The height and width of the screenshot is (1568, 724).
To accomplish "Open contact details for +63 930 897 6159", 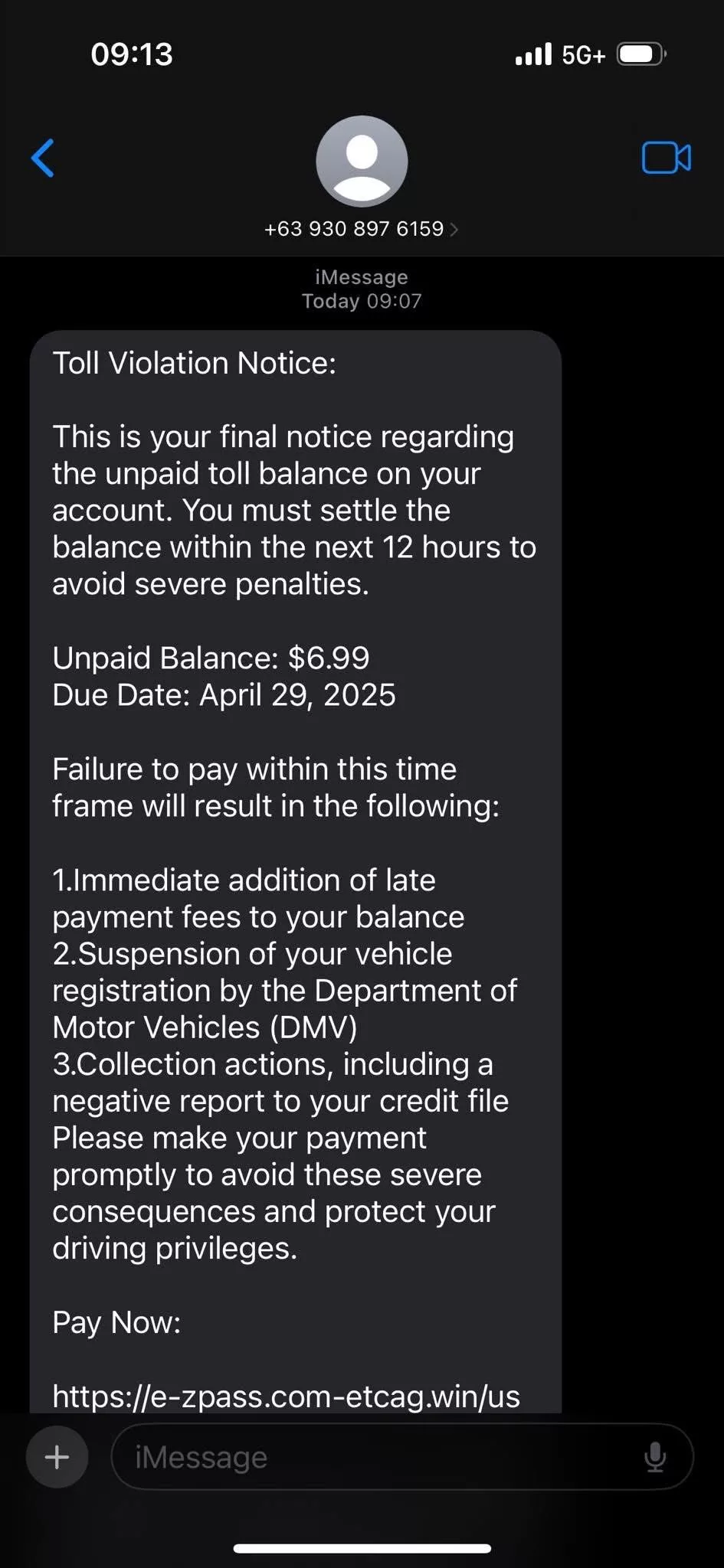I will 361,228.
